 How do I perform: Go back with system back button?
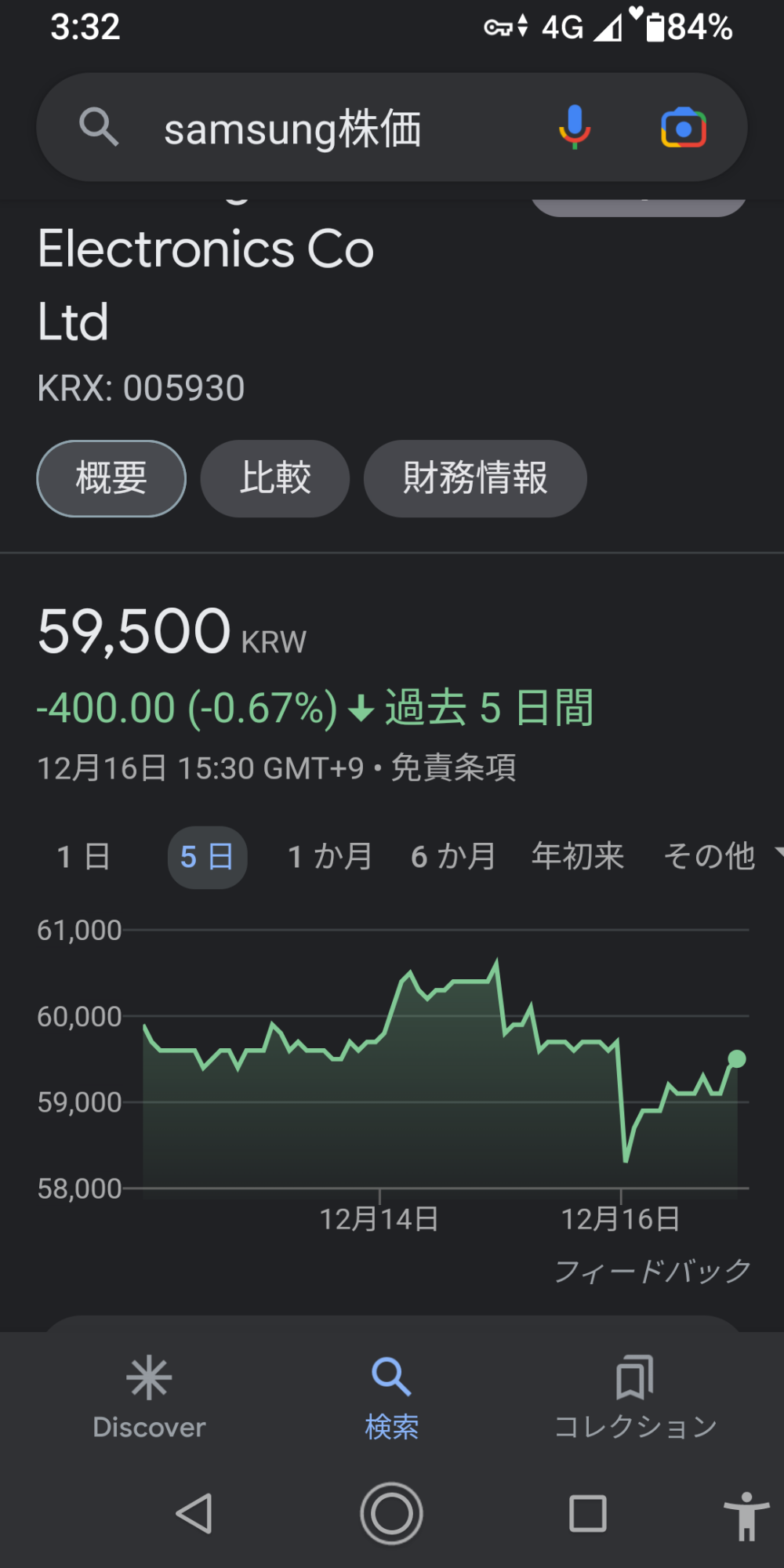(194, 1513)
